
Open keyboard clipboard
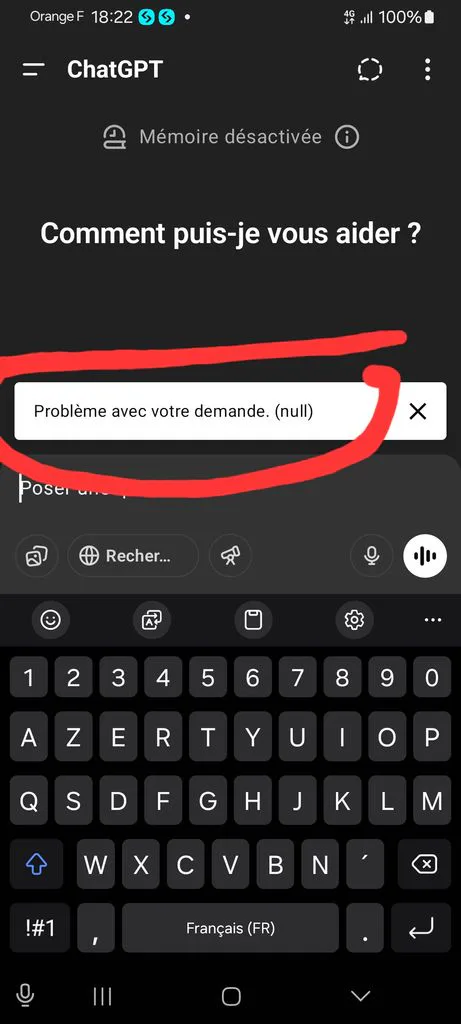point(253,619)
